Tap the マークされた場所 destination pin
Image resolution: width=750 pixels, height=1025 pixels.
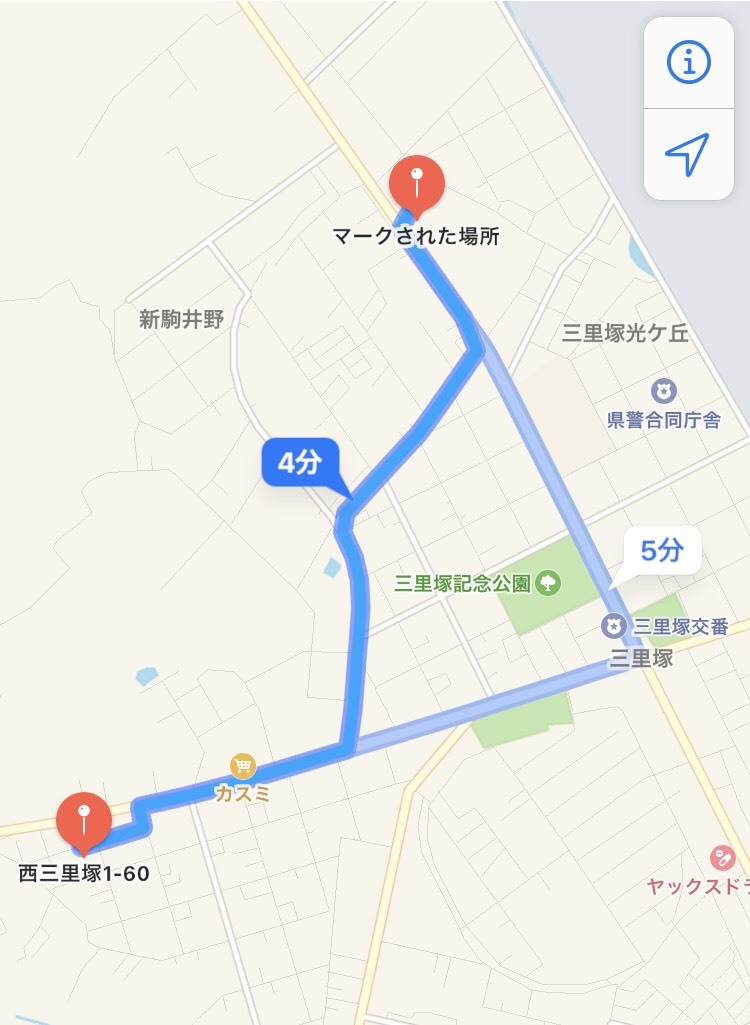[416, 183]
